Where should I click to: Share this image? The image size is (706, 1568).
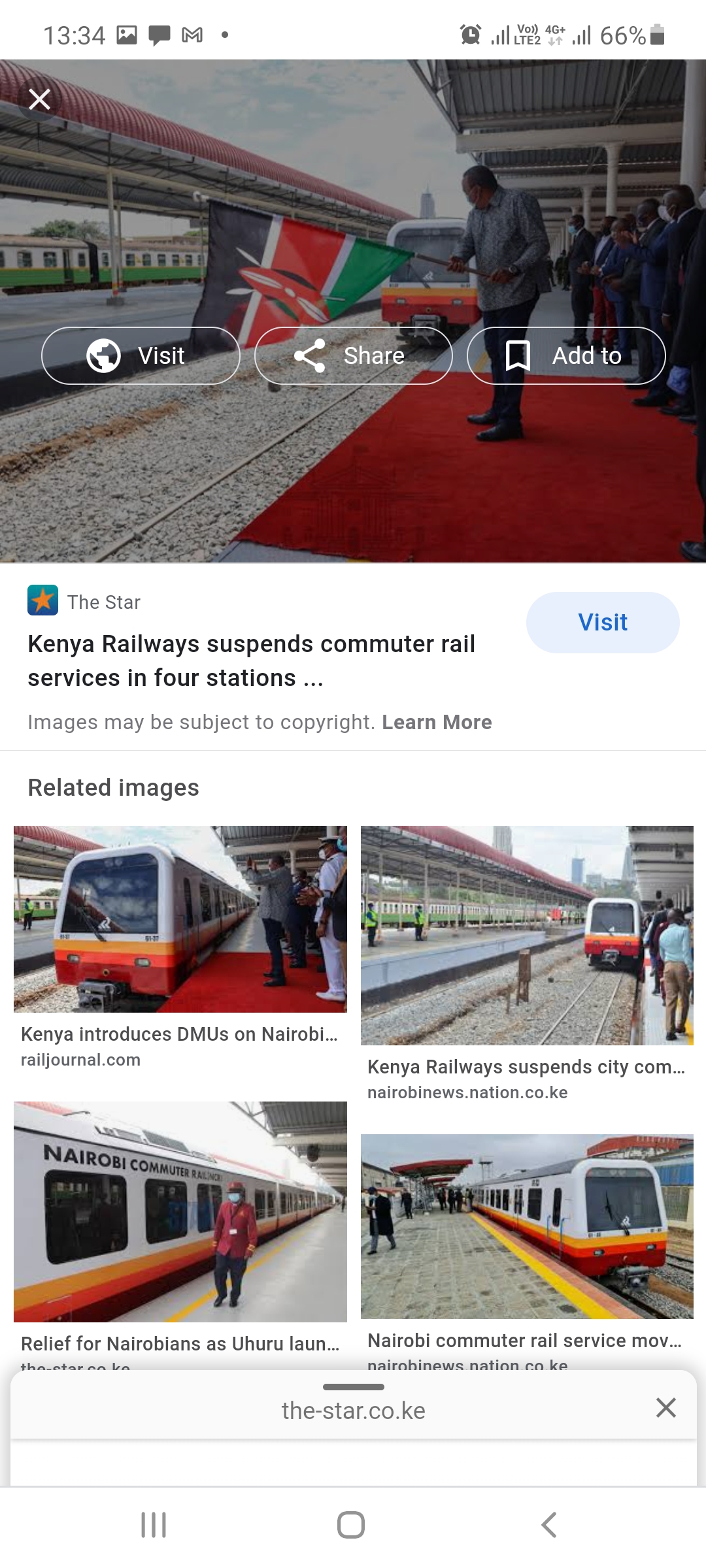(x=353, y=355)
